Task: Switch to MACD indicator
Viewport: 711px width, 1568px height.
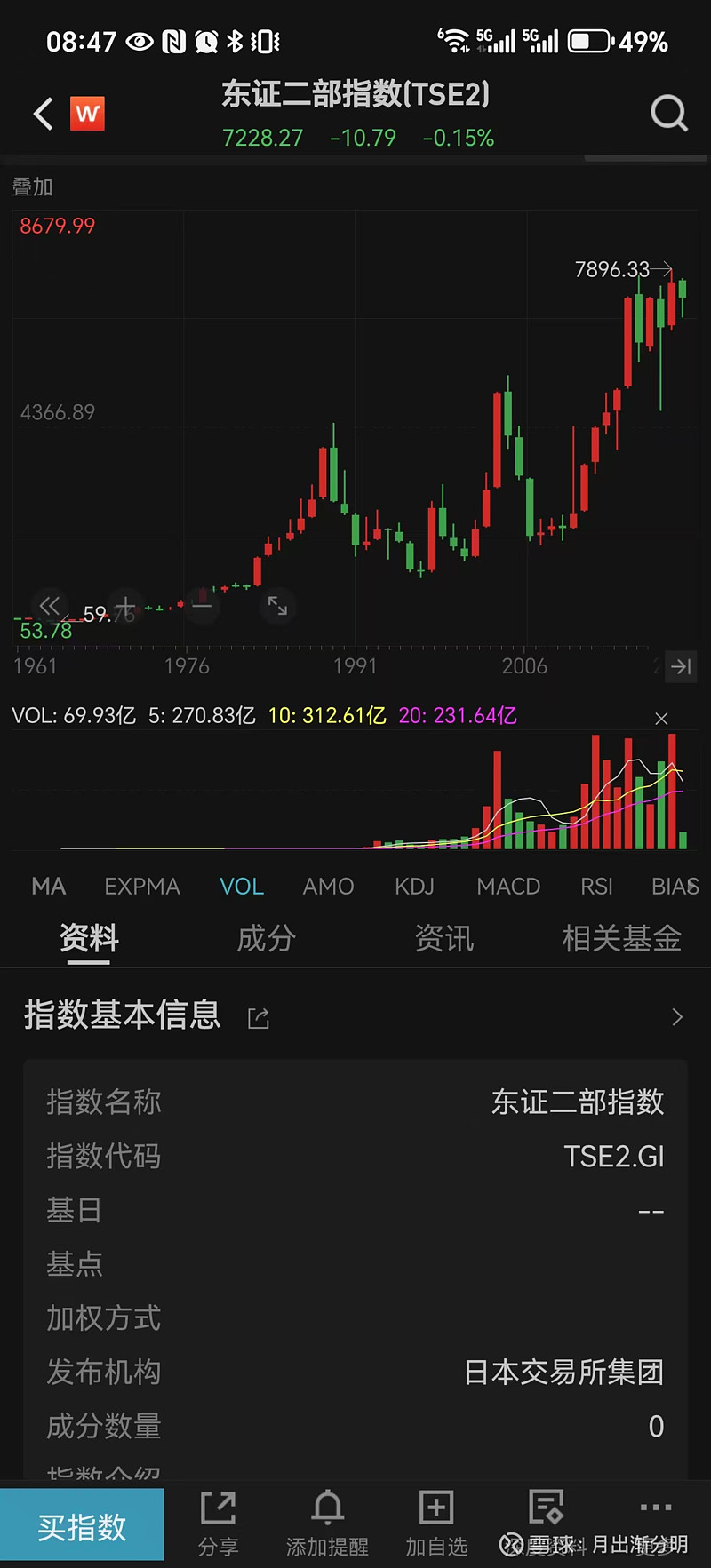Action: click(508, 886)
